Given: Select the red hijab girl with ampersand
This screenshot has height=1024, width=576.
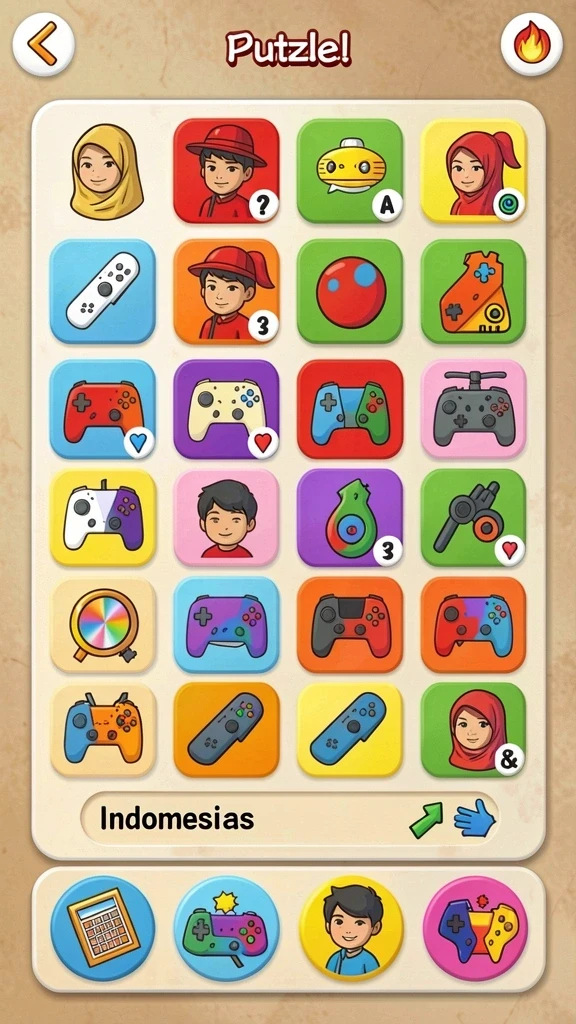Looking at the screenshot, I should point(473,730).
